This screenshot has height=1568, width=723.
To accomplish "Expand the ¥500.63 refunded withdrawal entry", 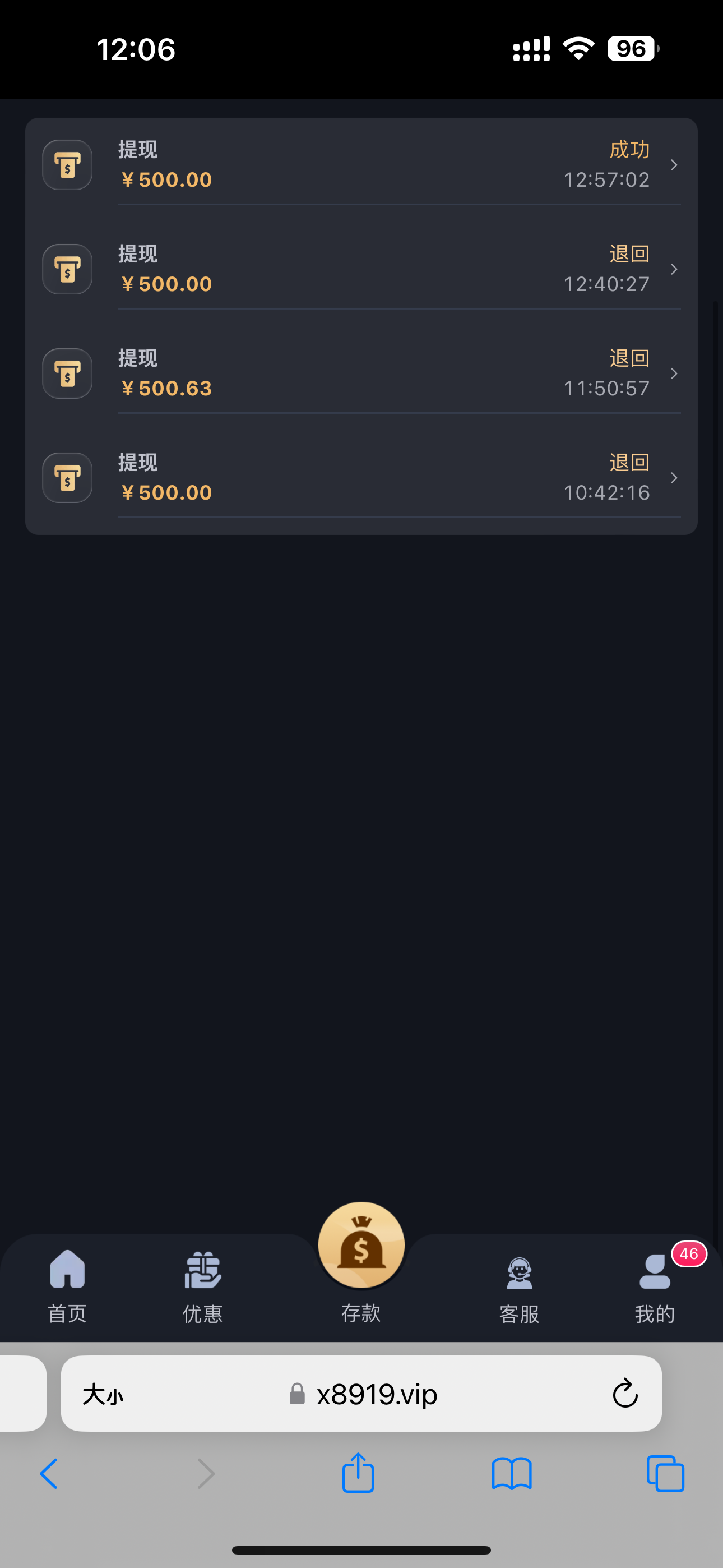I will pos(674,373).
